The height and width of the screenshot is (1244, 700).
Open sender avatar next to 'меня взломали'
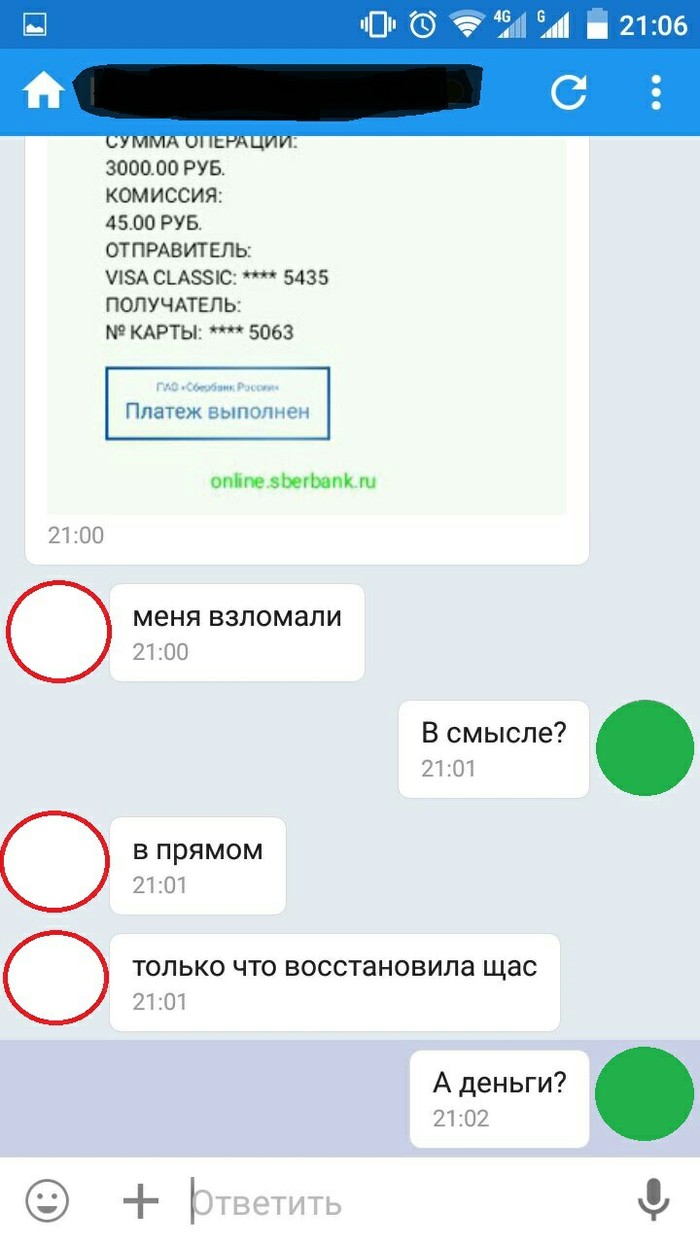click(x=58, y=632)
